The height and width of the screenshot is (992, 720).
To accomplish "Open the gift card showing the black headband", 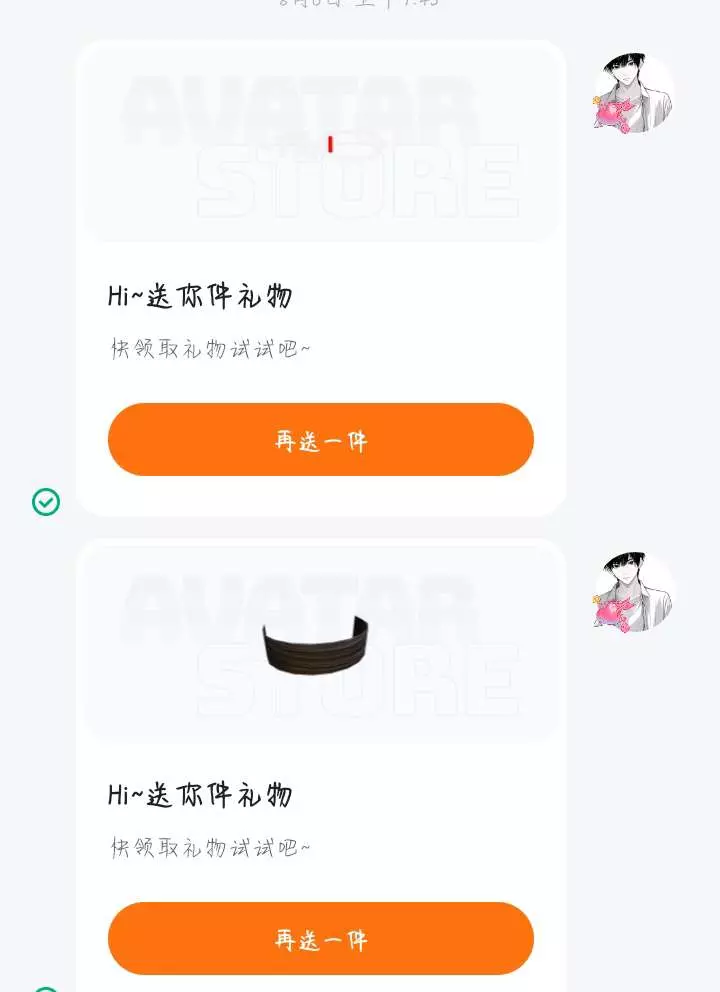I will (320, 644).
